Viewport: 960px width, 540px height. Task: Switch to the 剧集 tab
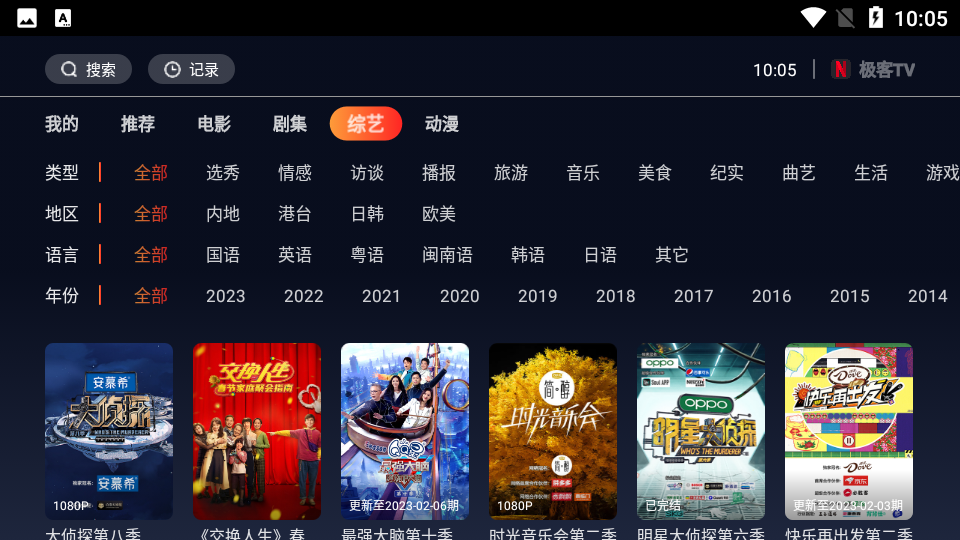[290, 124]
